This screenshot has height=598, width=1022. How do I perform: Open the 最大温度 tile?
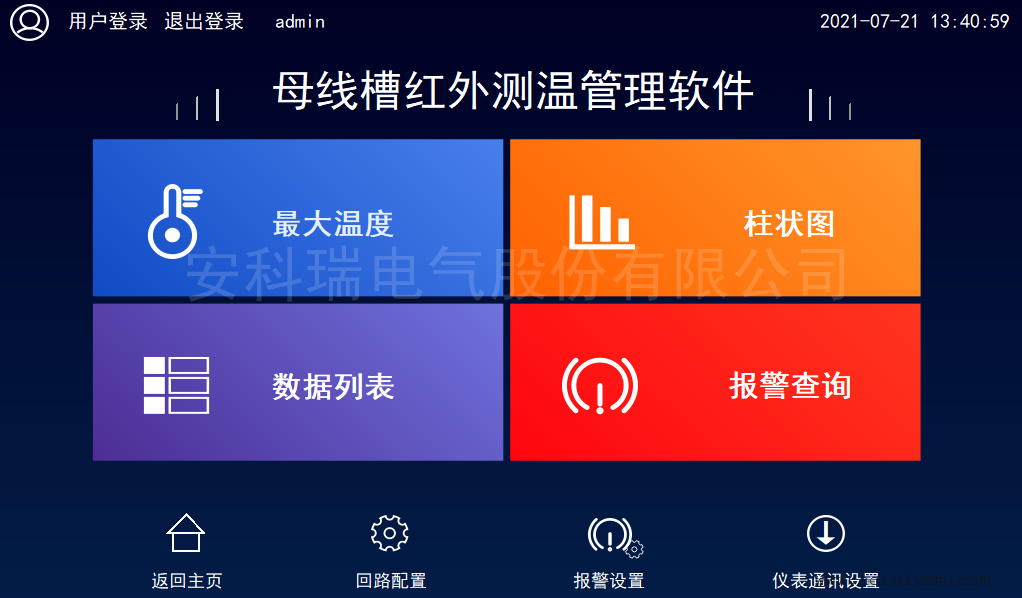tap(297, 218)
